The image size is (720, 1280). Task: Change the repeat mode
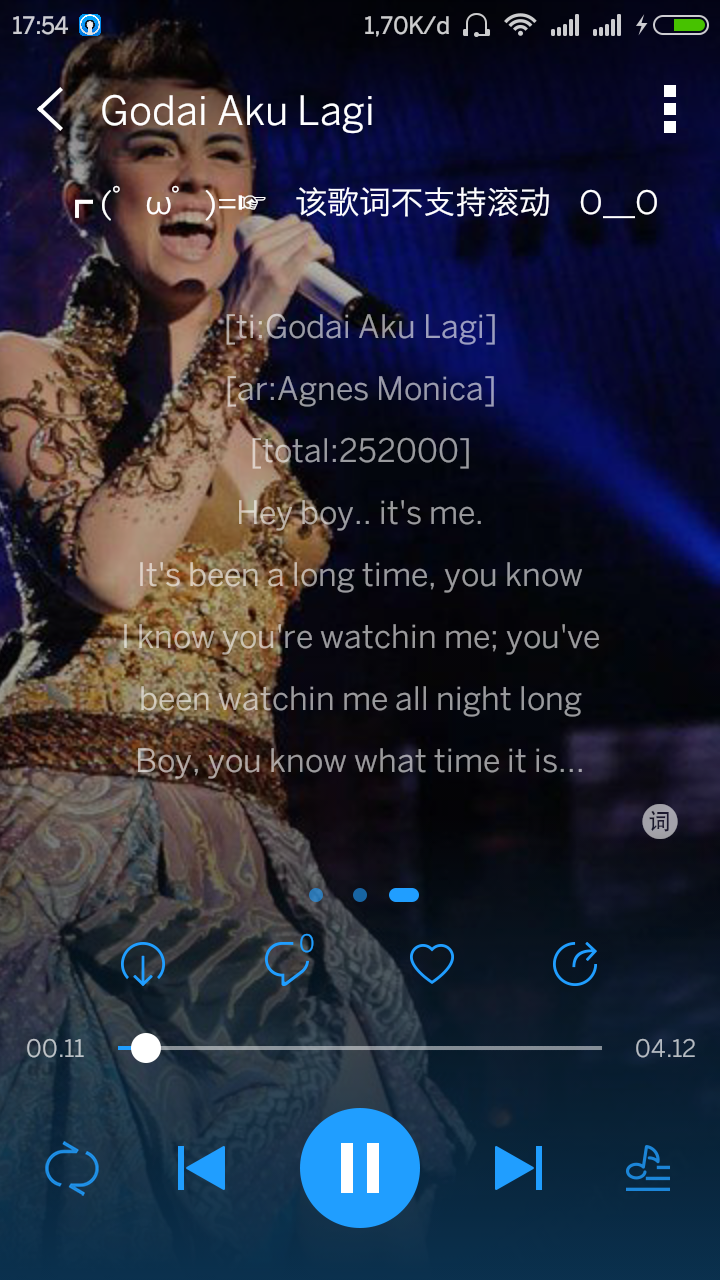72,1168
